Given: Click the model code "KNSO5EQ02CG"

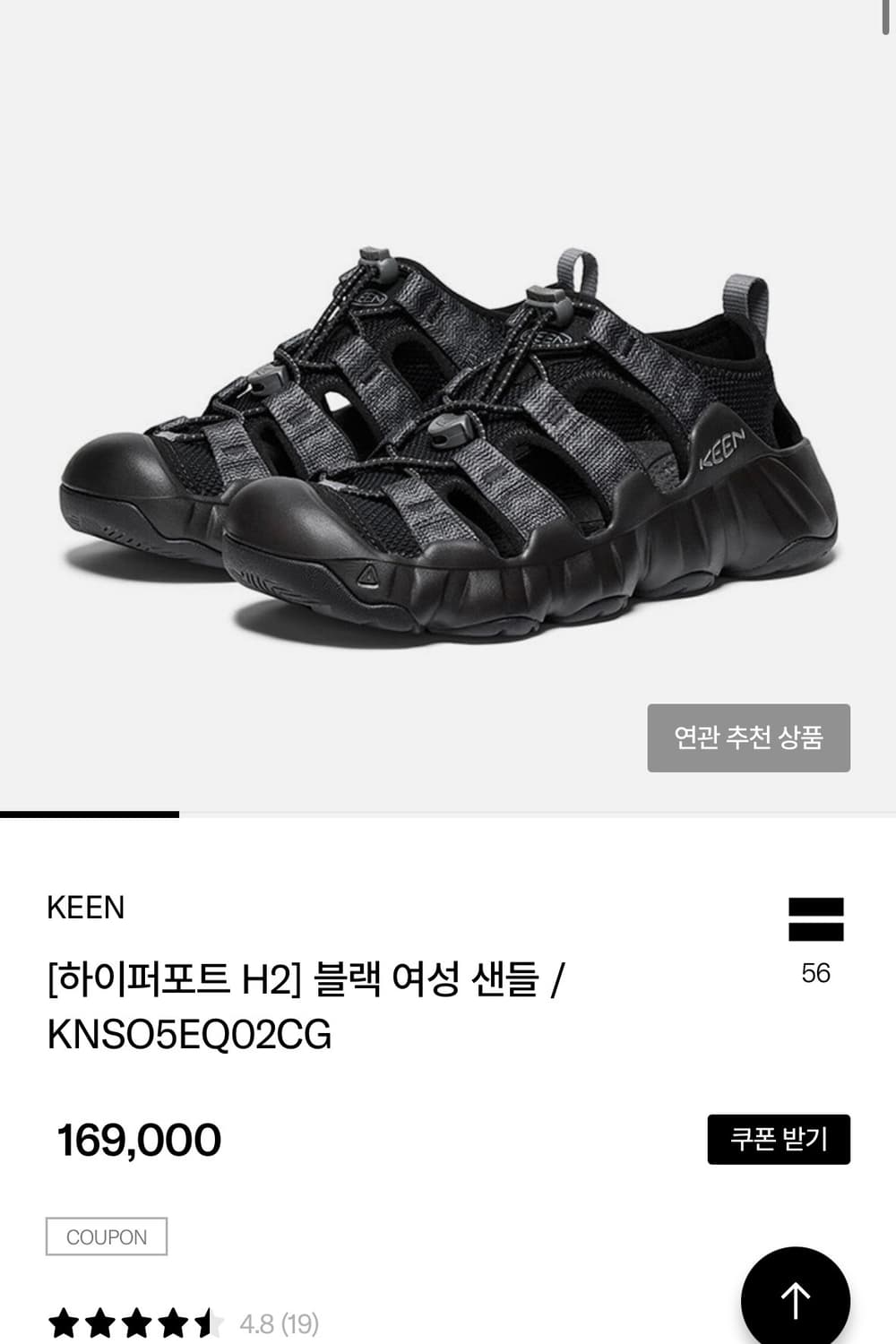Looking at the screenshot, I should coord(189,1037).
